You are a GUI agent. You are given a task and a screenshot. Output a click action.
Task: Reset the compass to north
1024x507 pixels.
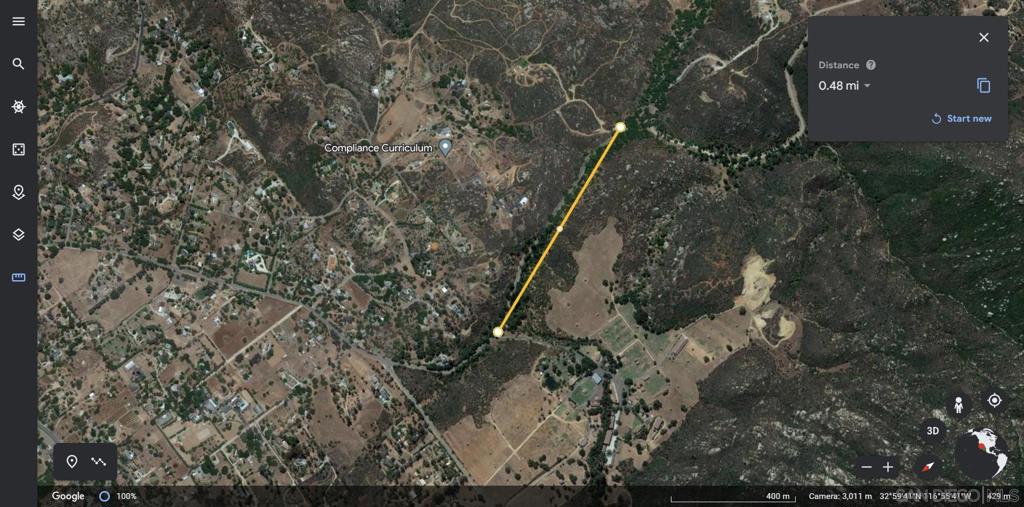click(x=928, y=467)
